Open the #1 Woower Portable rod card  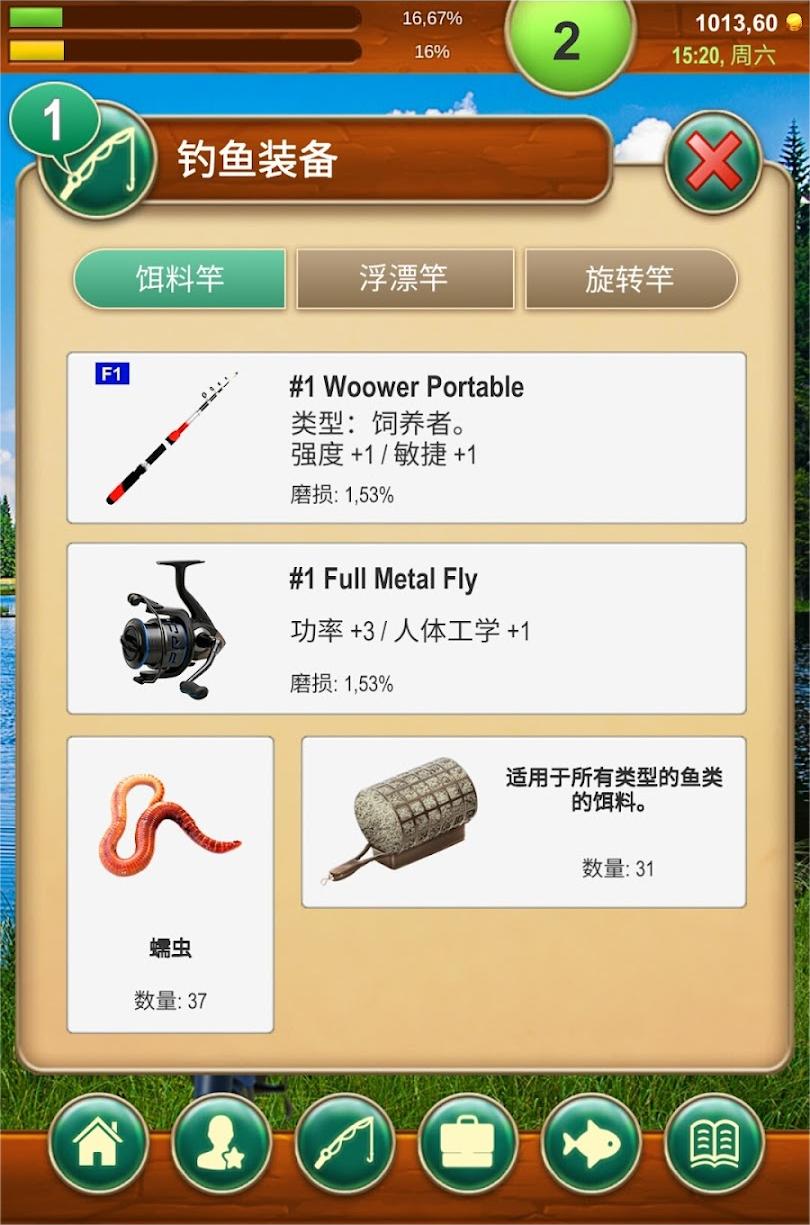click(x=406, y=437)
